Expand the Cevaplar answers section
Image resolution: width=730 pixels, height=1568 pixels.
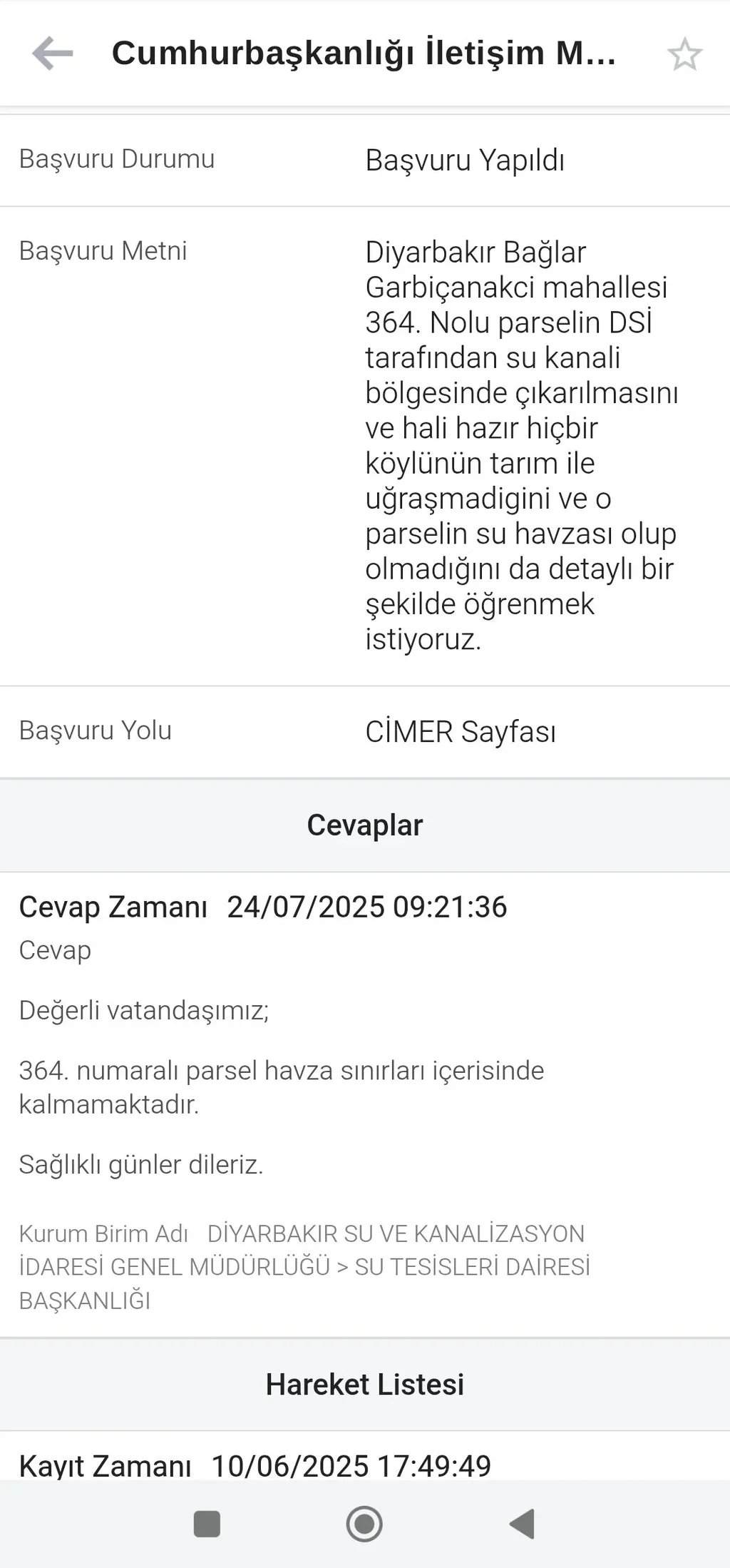(365, 825)
